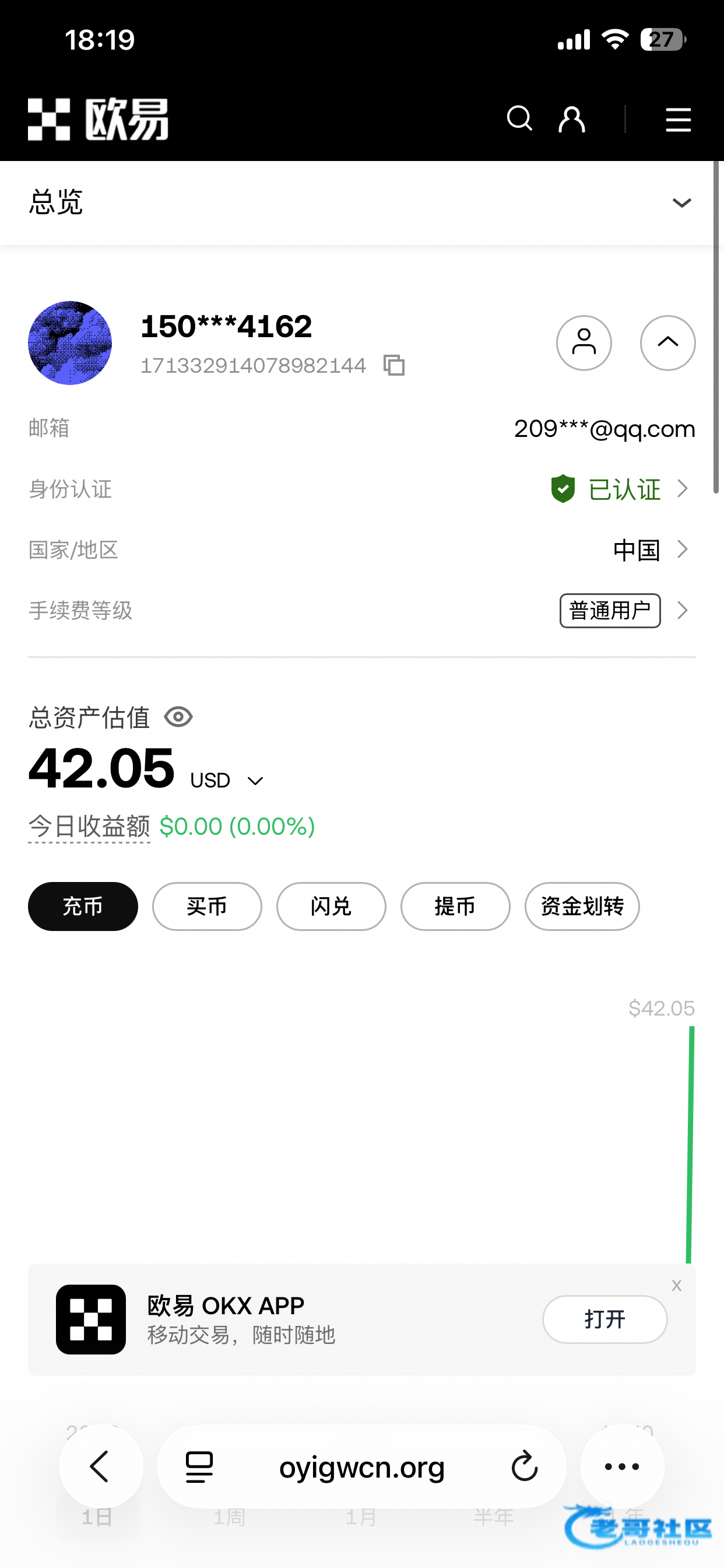Dismiss the OKX APP banner

pyautogui.click(x=677, y=1285)
